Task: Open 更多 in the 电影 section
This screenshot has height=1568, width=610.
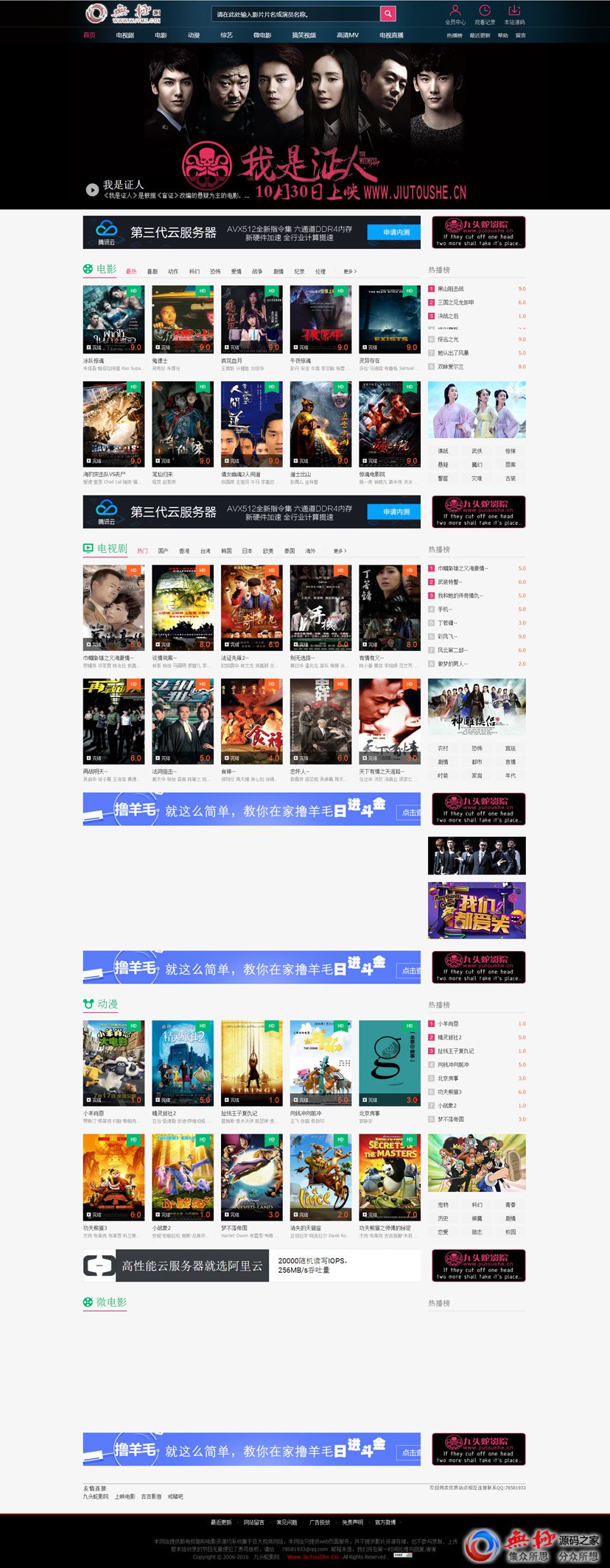Action: (349, 272)
